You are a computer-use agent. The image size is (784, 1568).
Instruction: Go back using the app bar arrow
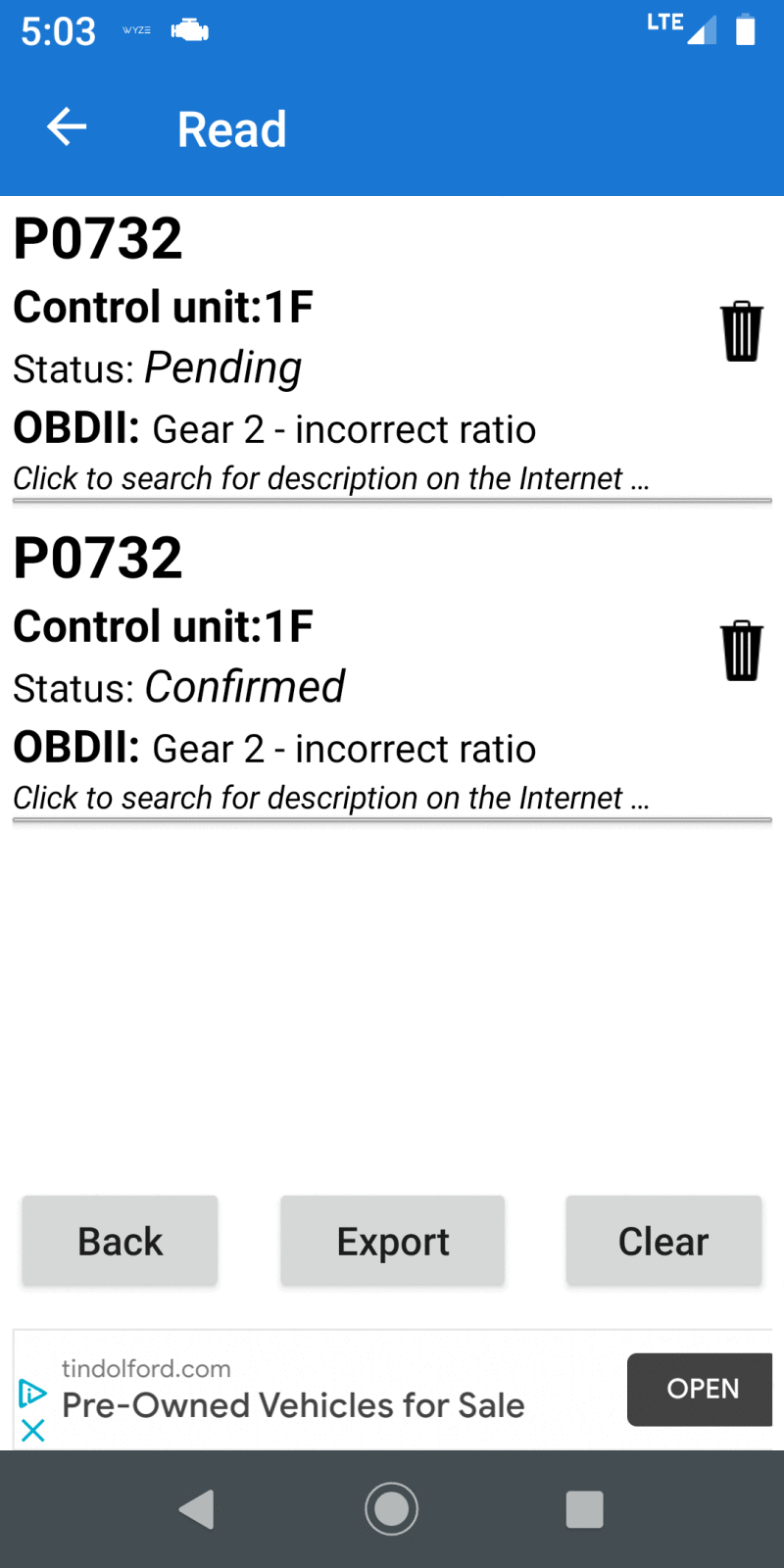[x=67, y=127]
